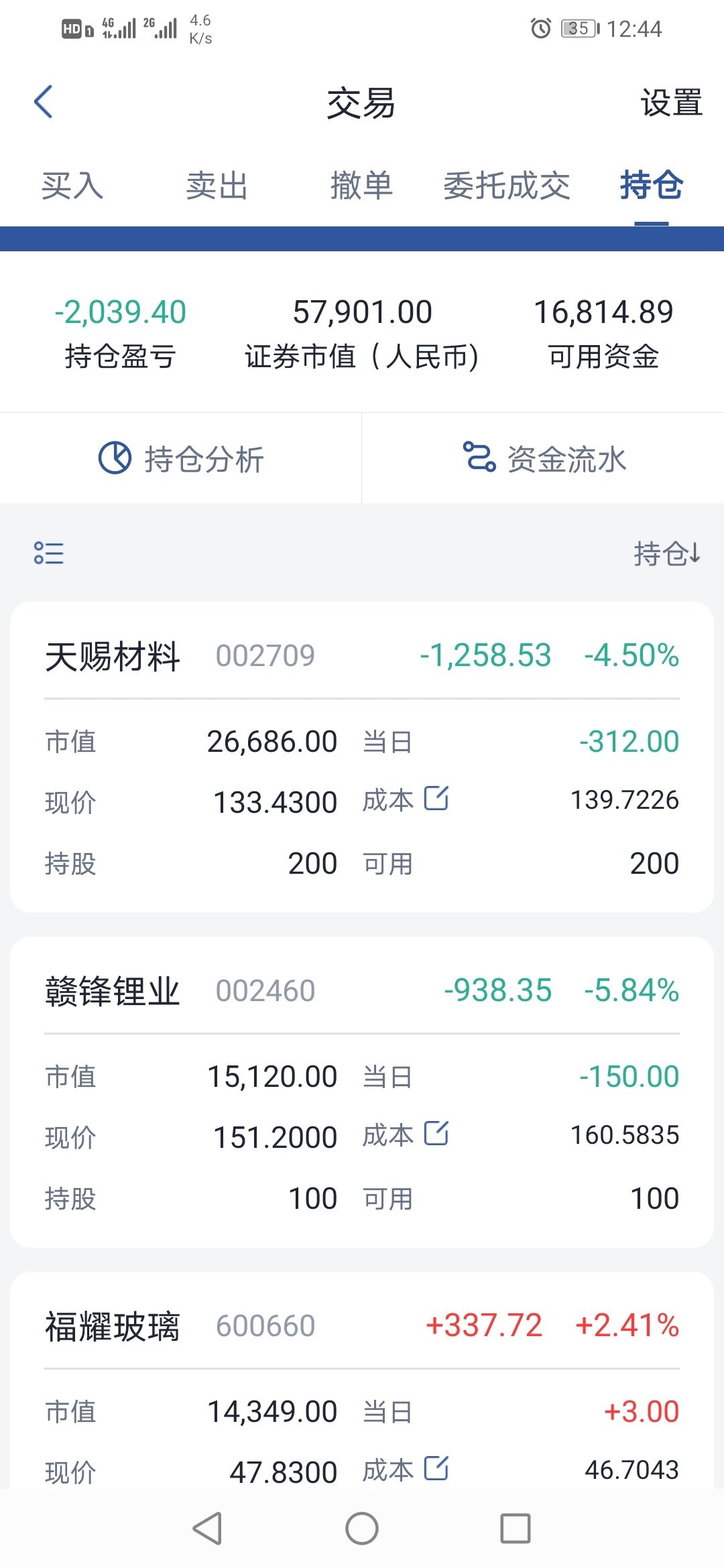Edit the cost price for 天赐材料
724x1568 pixels.
(x=436, y=799)
